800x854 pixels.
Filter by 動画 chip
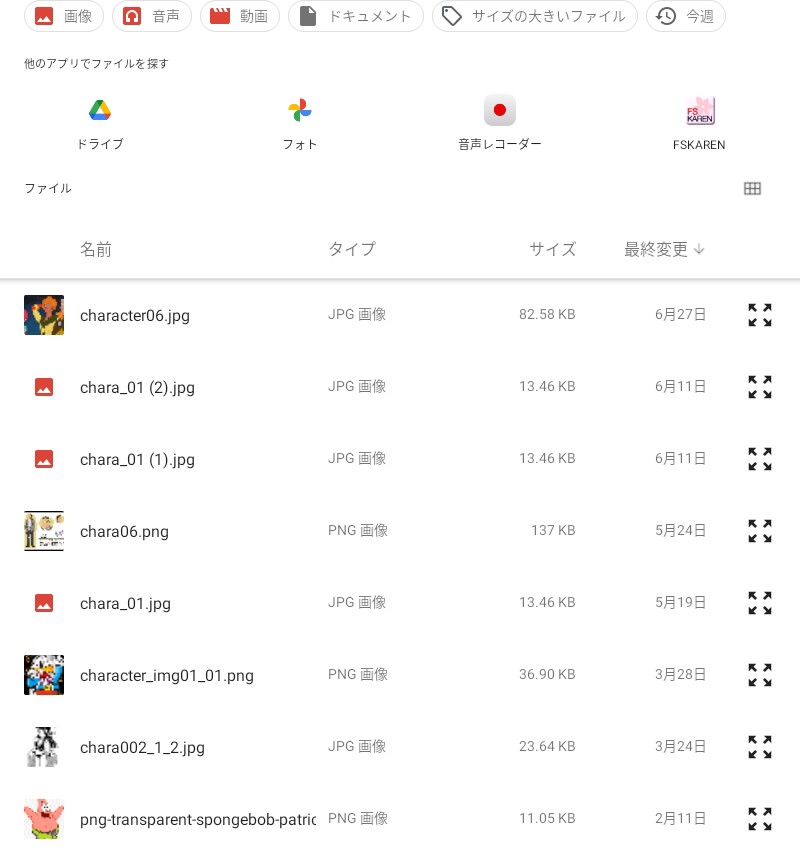[x=238, y=16]
